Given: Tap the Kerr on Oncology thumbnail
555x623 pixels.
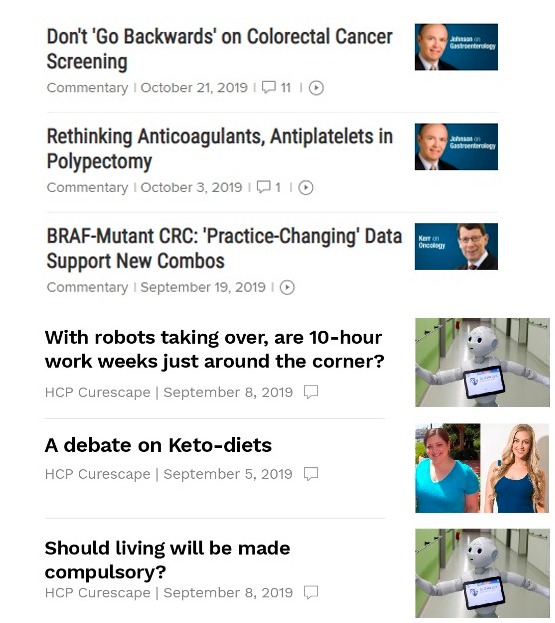Looking at the screenshot, I should pyautogui.click(x=456, y=246).
